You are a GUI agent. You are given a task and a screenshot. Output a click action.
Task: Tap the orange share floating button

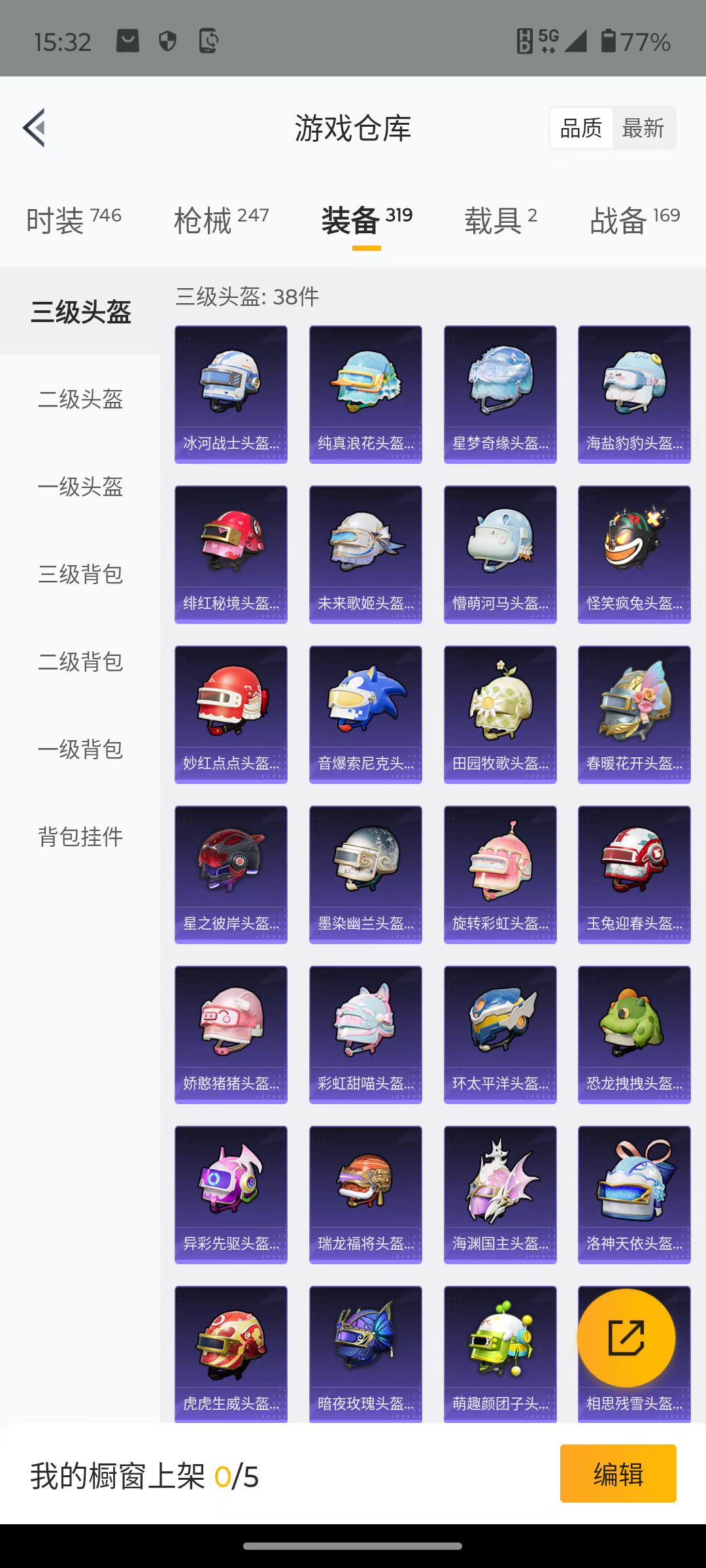(626, 1338)
